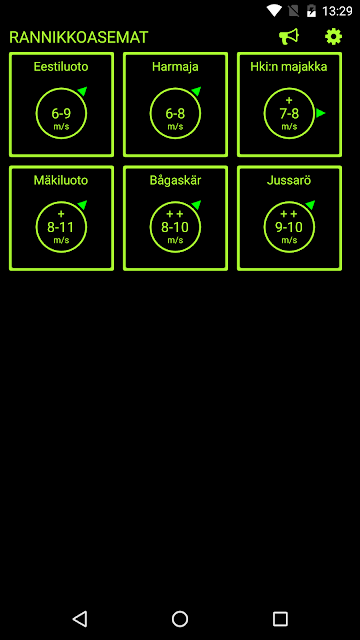
Task: Open the Eestiluoto station card
Action: point(61,104)
